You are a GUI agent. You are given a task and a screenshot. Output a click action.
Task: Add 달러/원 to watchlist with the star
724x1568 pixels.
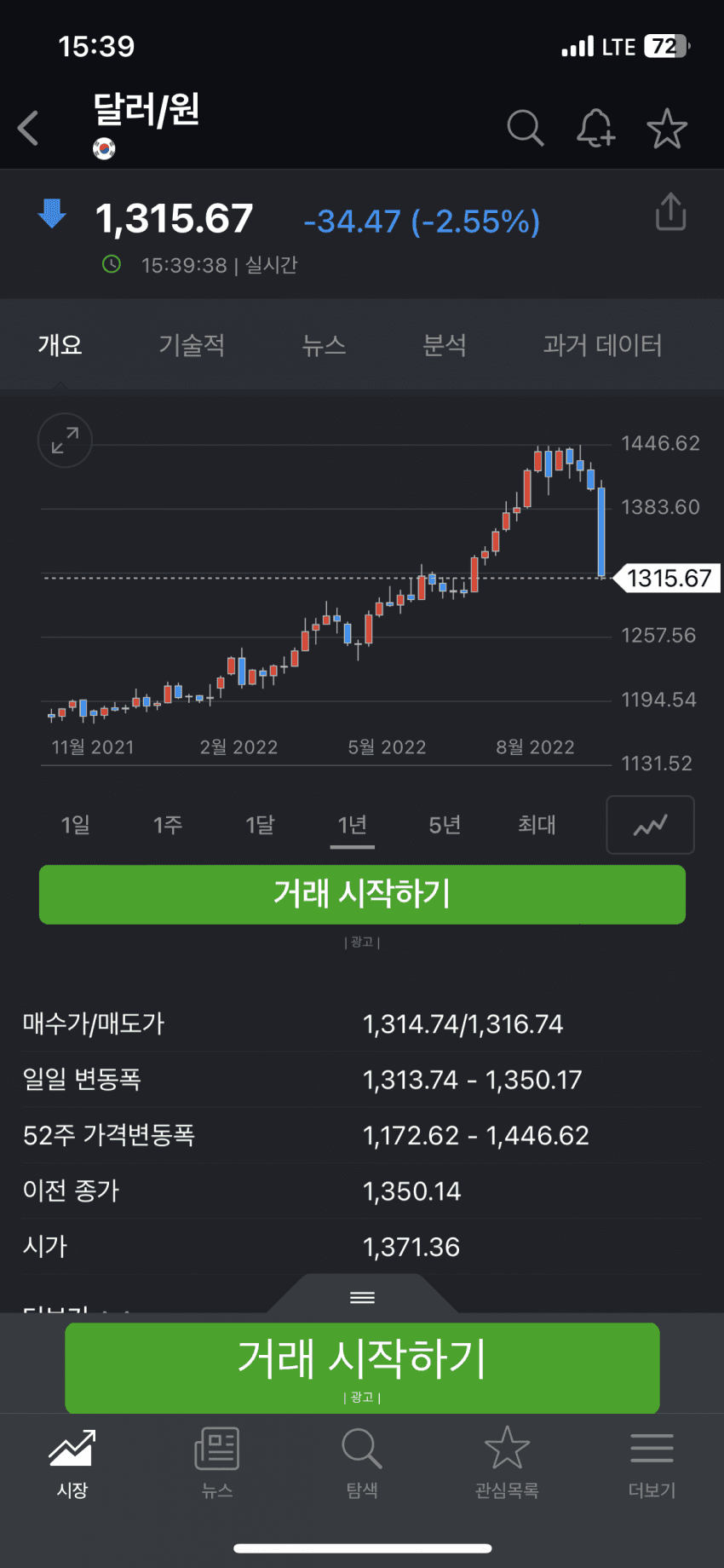pos(666,129)
